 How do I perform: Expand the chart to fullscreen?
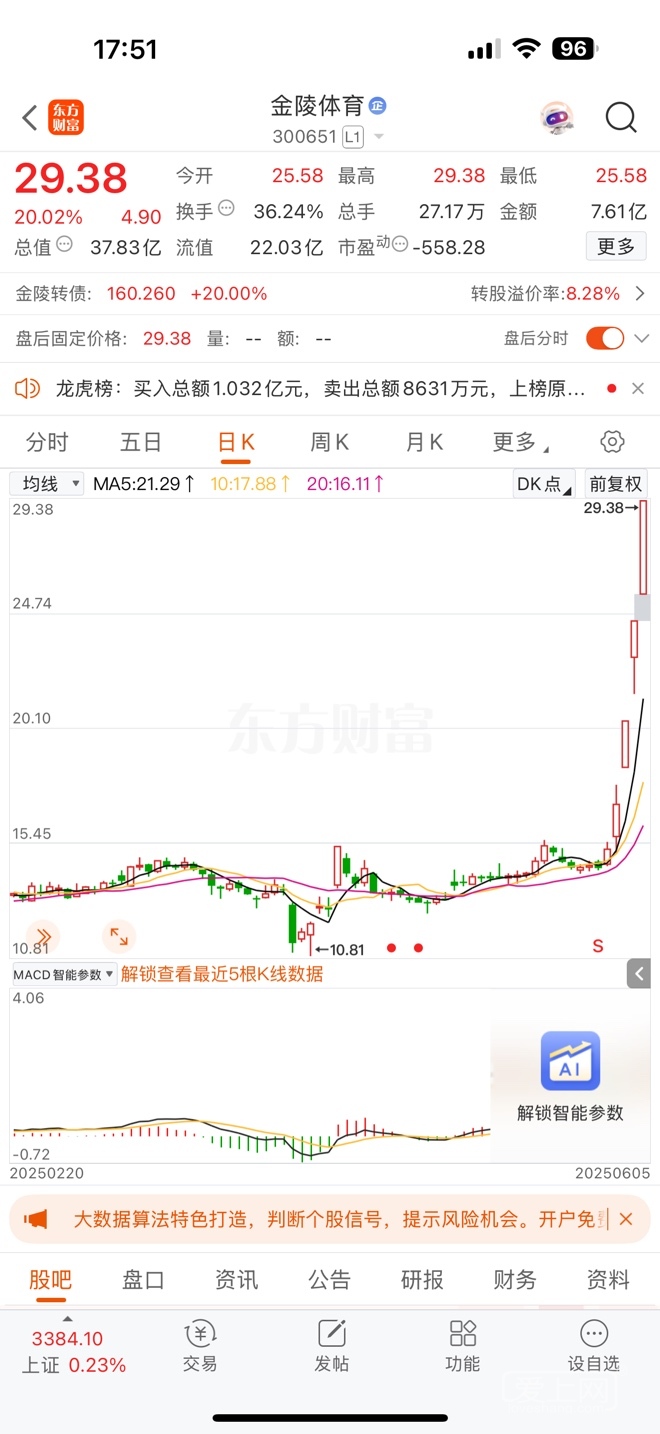[119, 937]
